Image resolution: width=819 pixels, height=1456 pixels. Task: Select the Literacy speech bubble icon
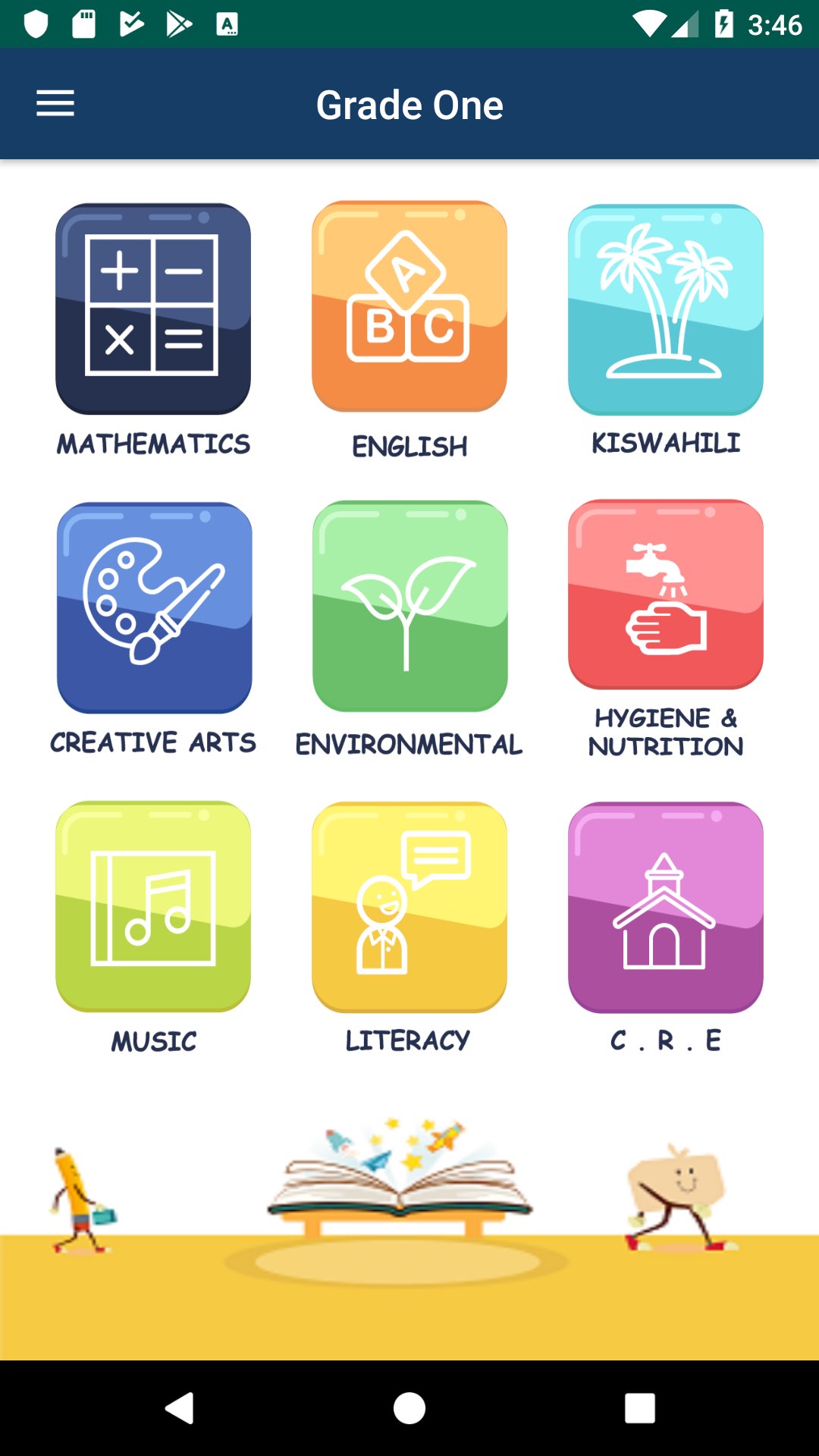click(409, 905)
